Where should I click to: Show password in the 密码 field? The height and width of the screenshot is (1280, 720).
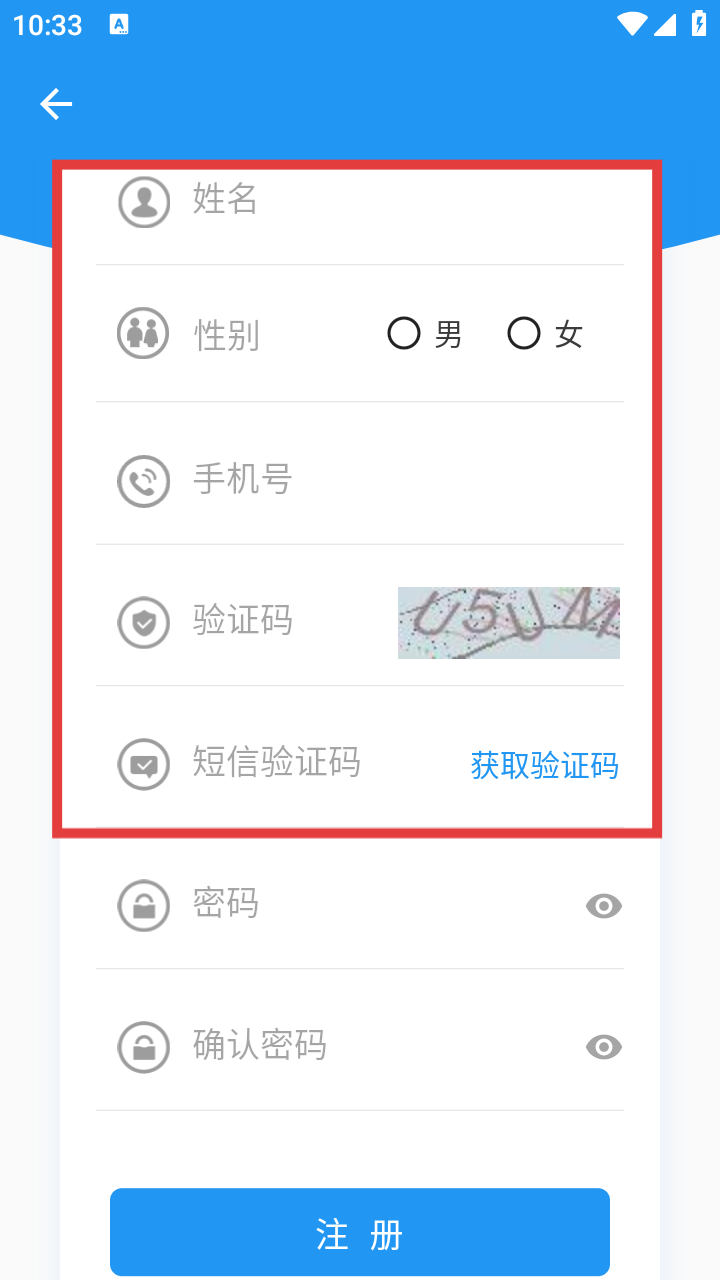point(603,906)
